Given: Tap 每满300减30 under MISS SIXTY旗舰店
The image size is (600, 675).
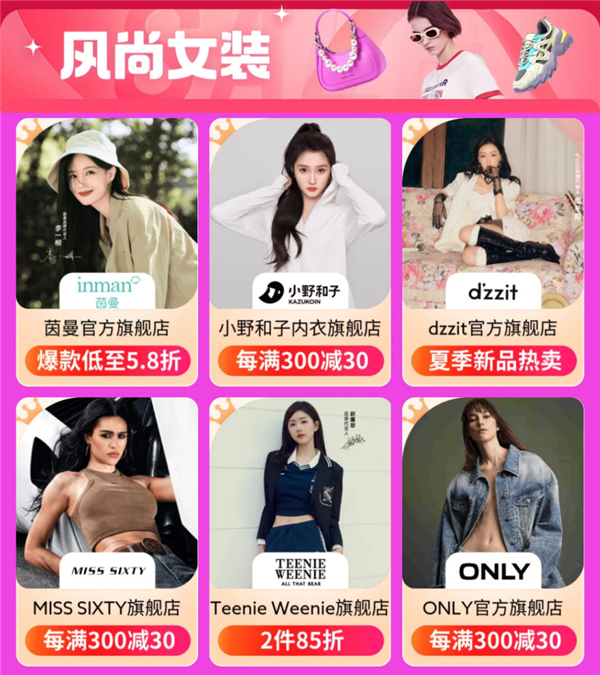Looking at the screenshot, I should click(107, 640).
